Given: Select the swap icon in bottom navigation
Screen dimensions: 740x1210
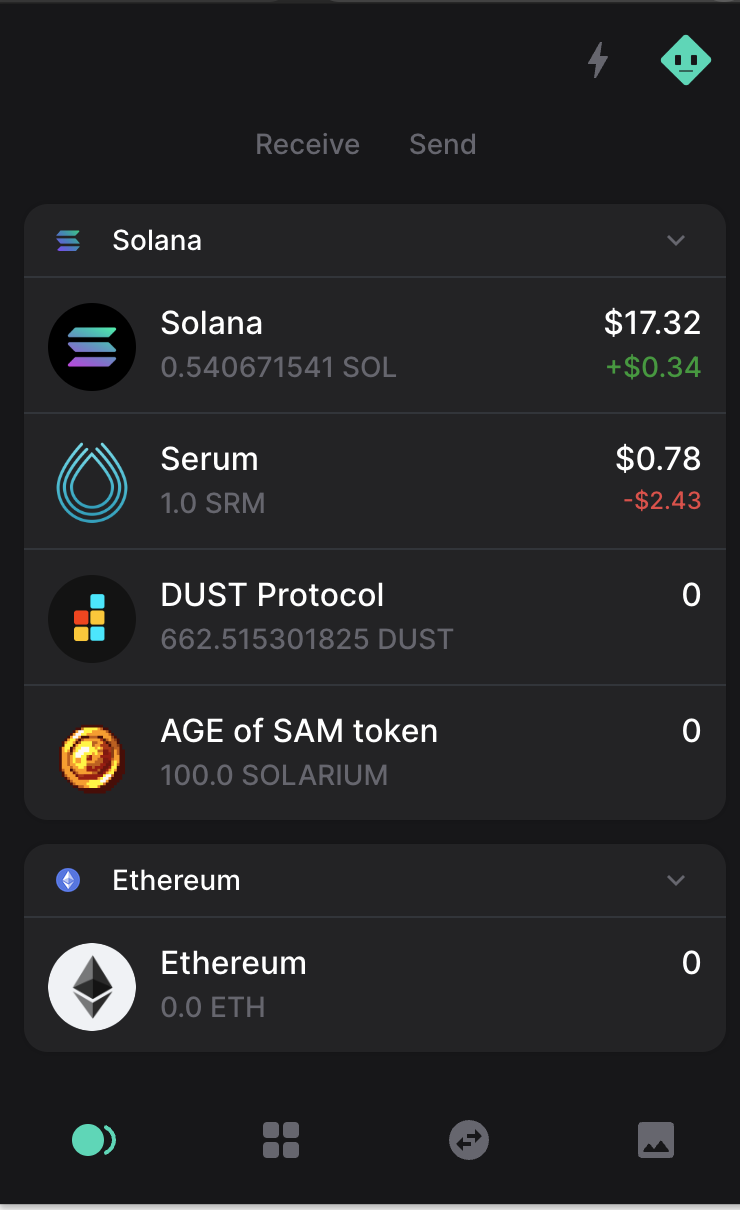Looking at the screenshot, I should point(468,1139).
